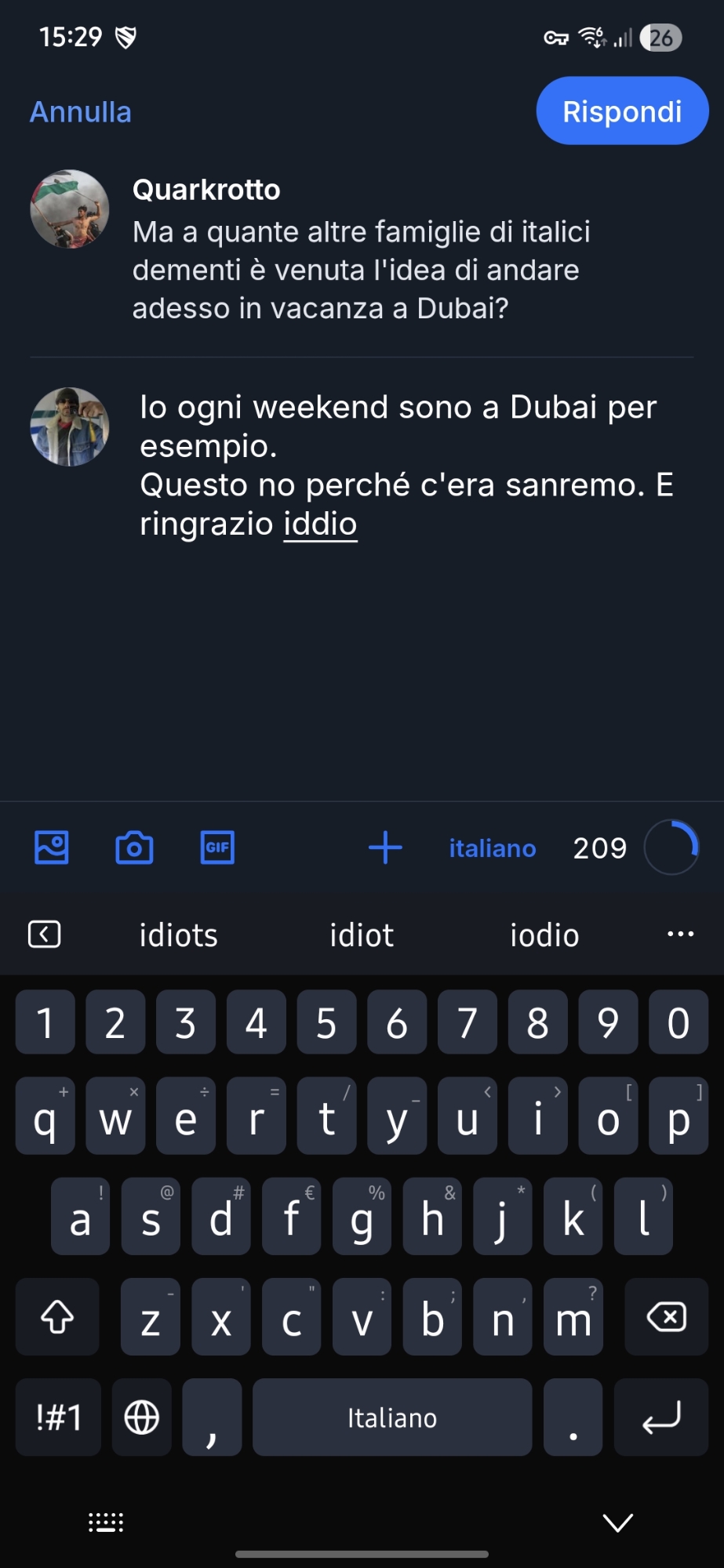Post the reply with Rispondi

click(x=621, y=111)
